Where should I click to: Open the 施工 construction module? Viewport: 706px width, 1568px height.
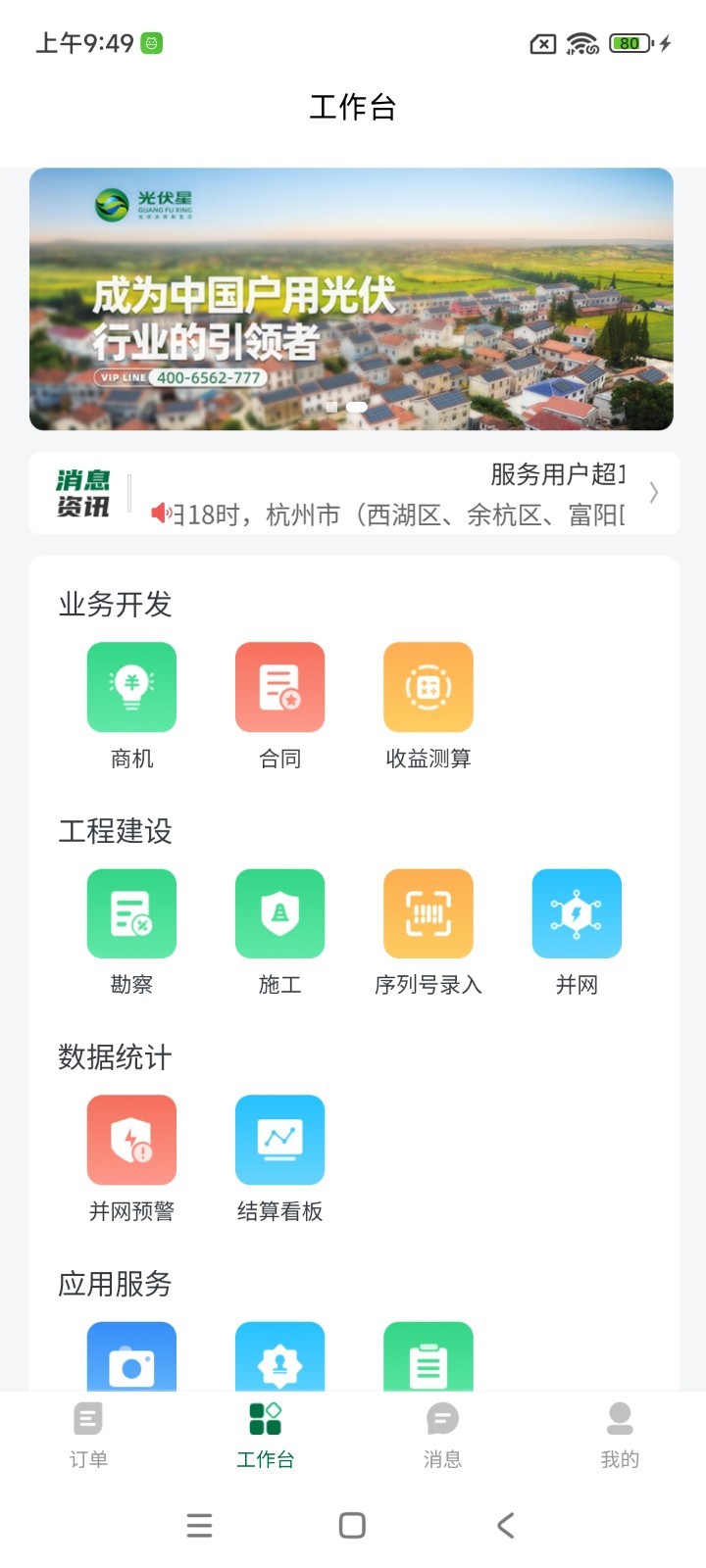[x=279, y=912]
